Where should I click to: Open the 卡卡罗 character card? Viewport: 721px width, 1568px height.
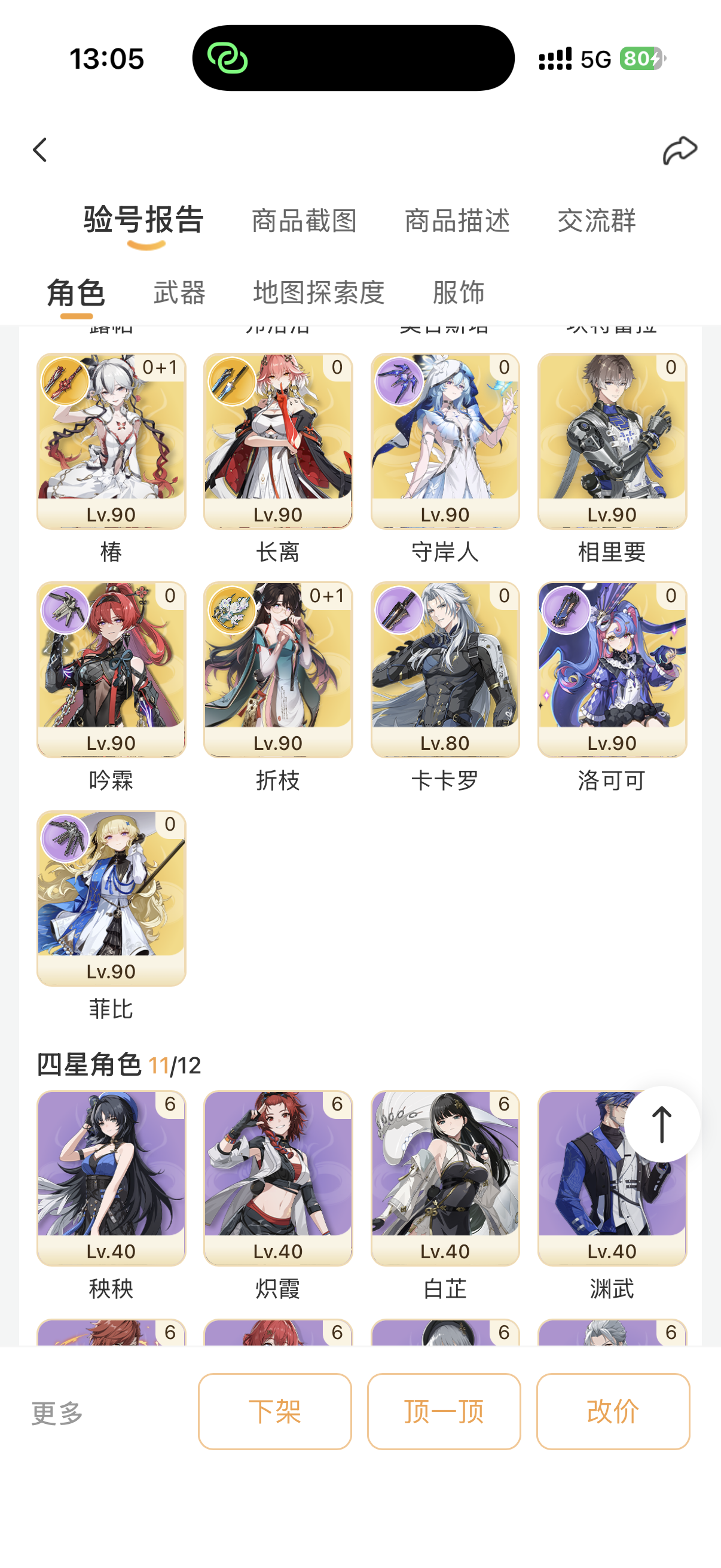(445, 670)
